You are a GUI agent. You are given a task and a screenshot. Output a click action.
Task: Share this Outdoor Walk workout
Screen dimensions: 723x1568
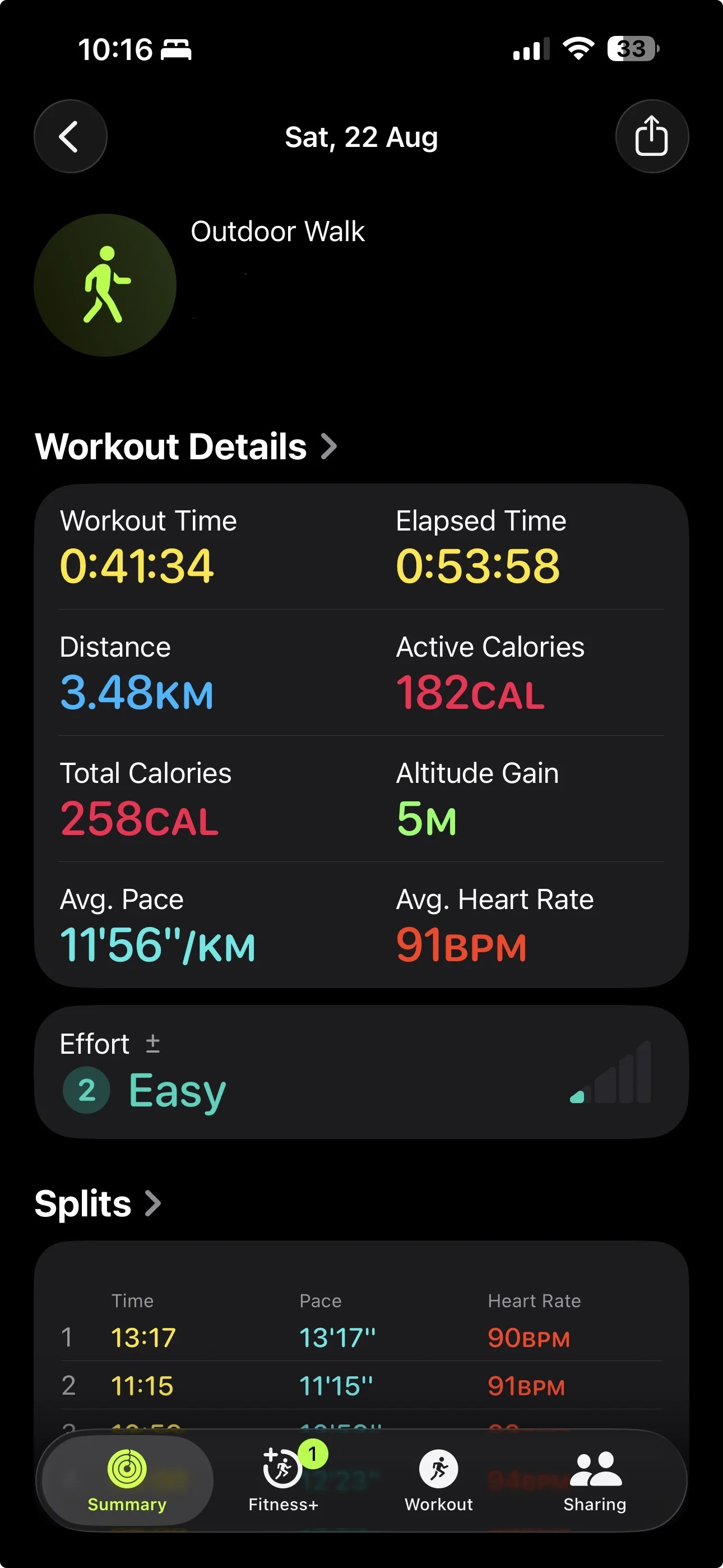652,136
